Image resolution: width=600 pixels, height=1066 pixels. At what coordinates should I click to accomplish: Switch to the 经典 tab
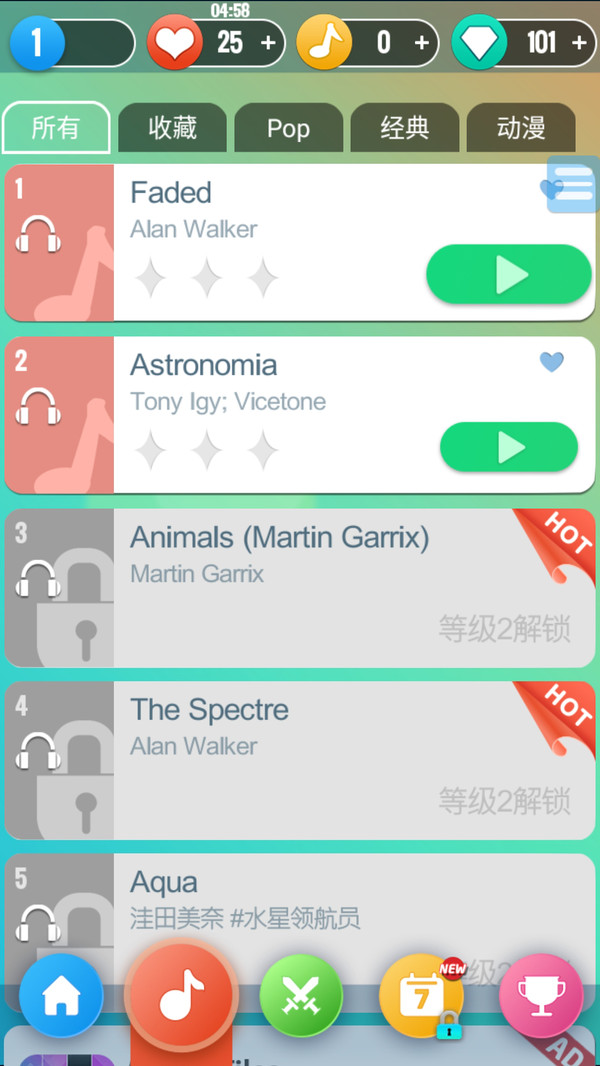coord(404,128)
